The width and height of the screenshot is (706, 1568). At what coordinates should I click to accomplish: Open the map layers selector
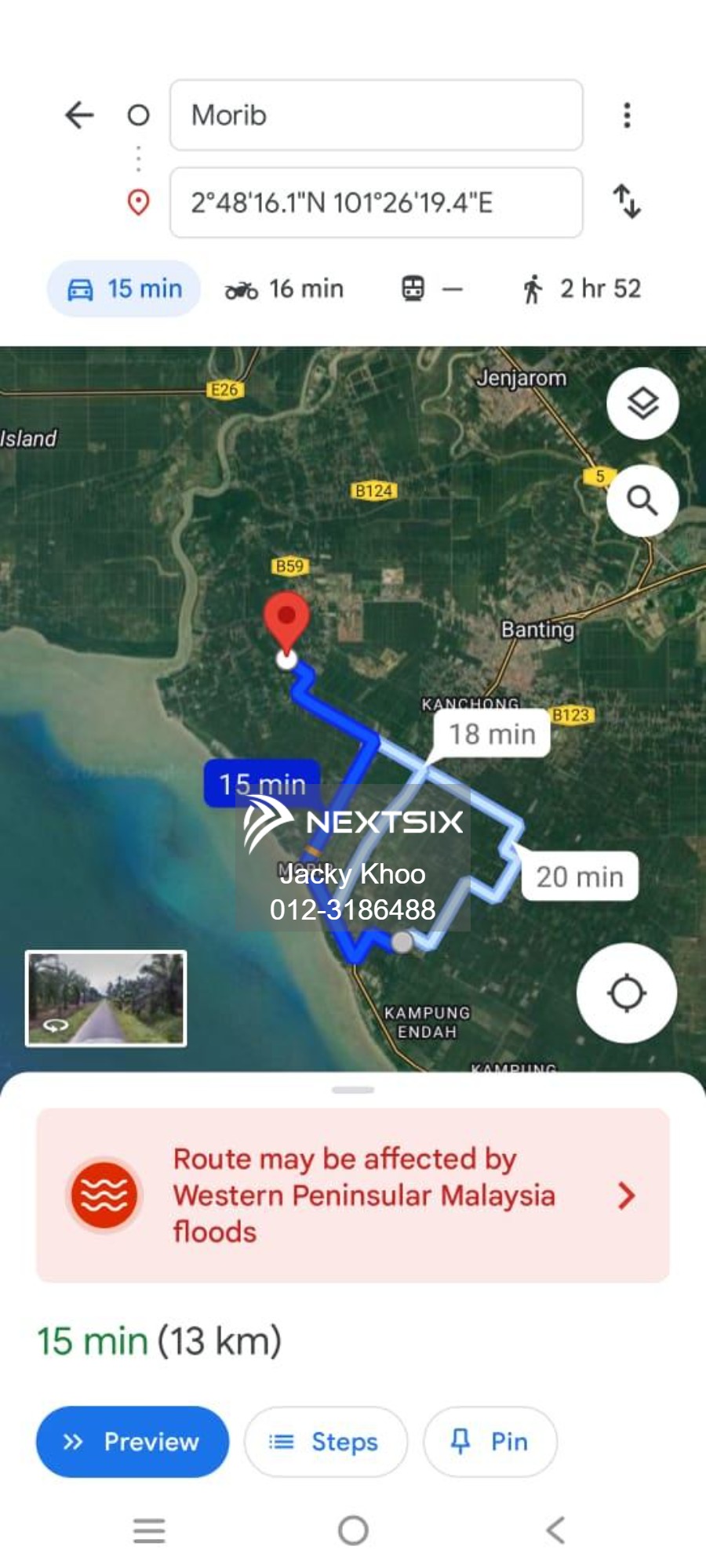(x=642, y=403)
